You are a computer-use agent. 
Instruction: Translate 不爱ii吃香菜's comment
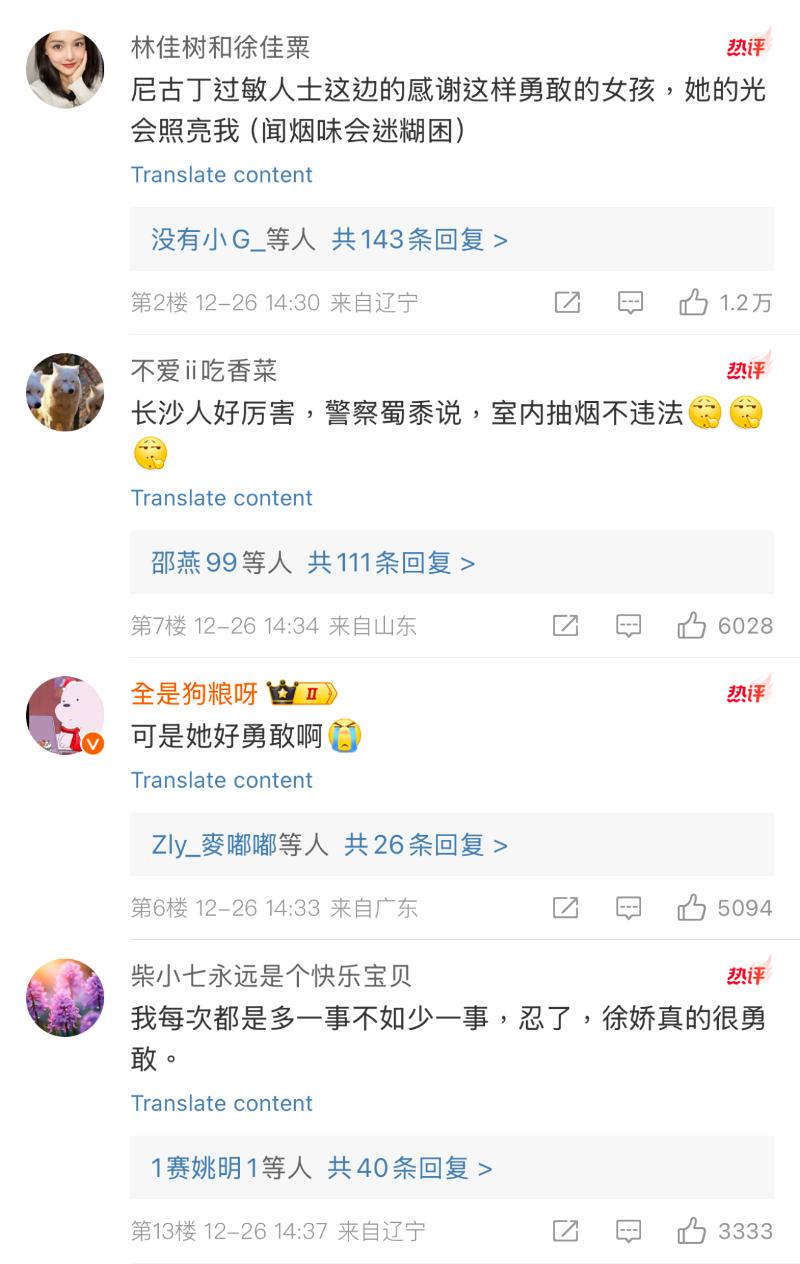point(221,498)
